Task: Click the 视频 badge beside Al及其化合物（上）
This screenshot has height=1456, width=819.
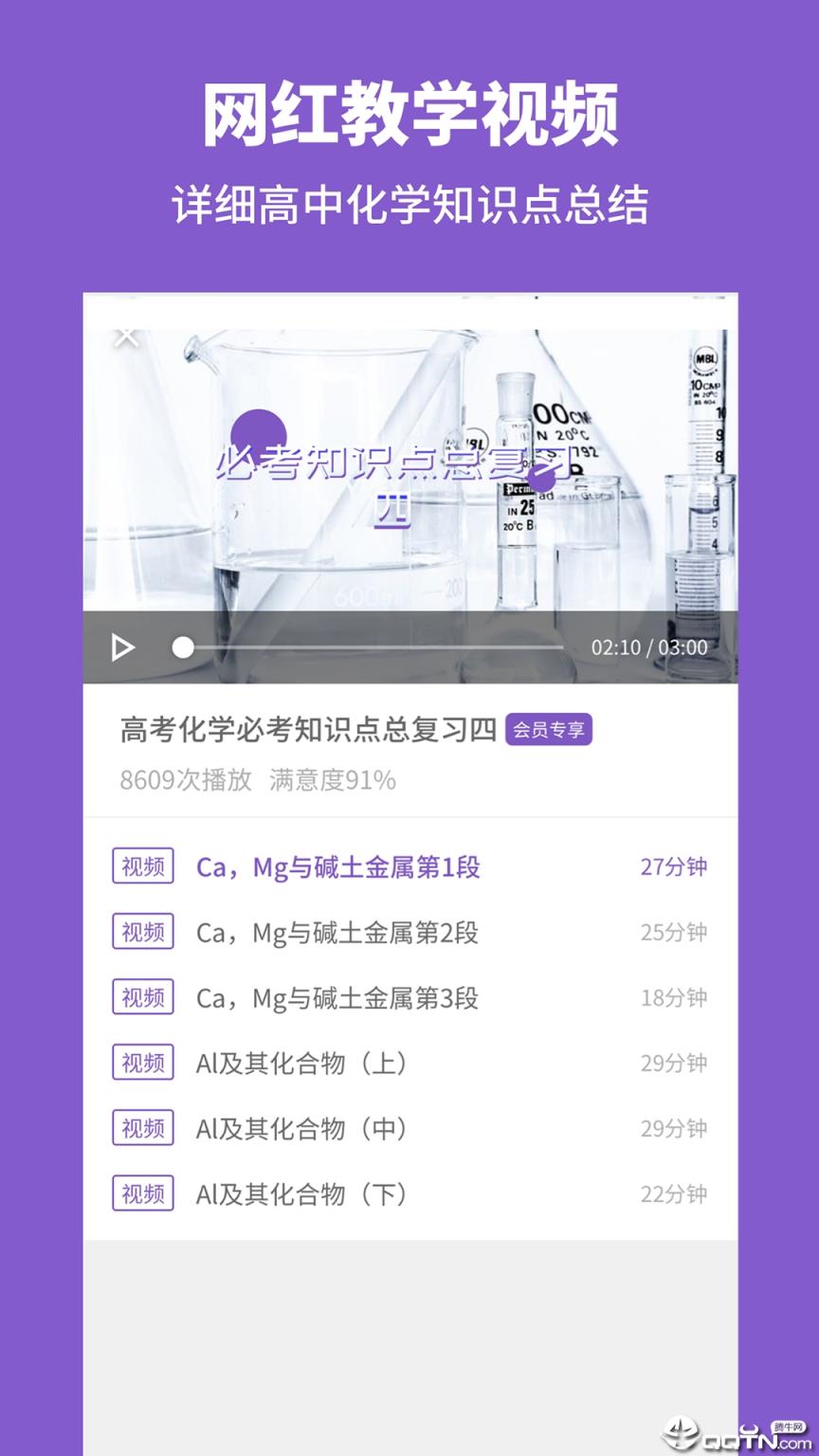Action: click(143, 1063)
